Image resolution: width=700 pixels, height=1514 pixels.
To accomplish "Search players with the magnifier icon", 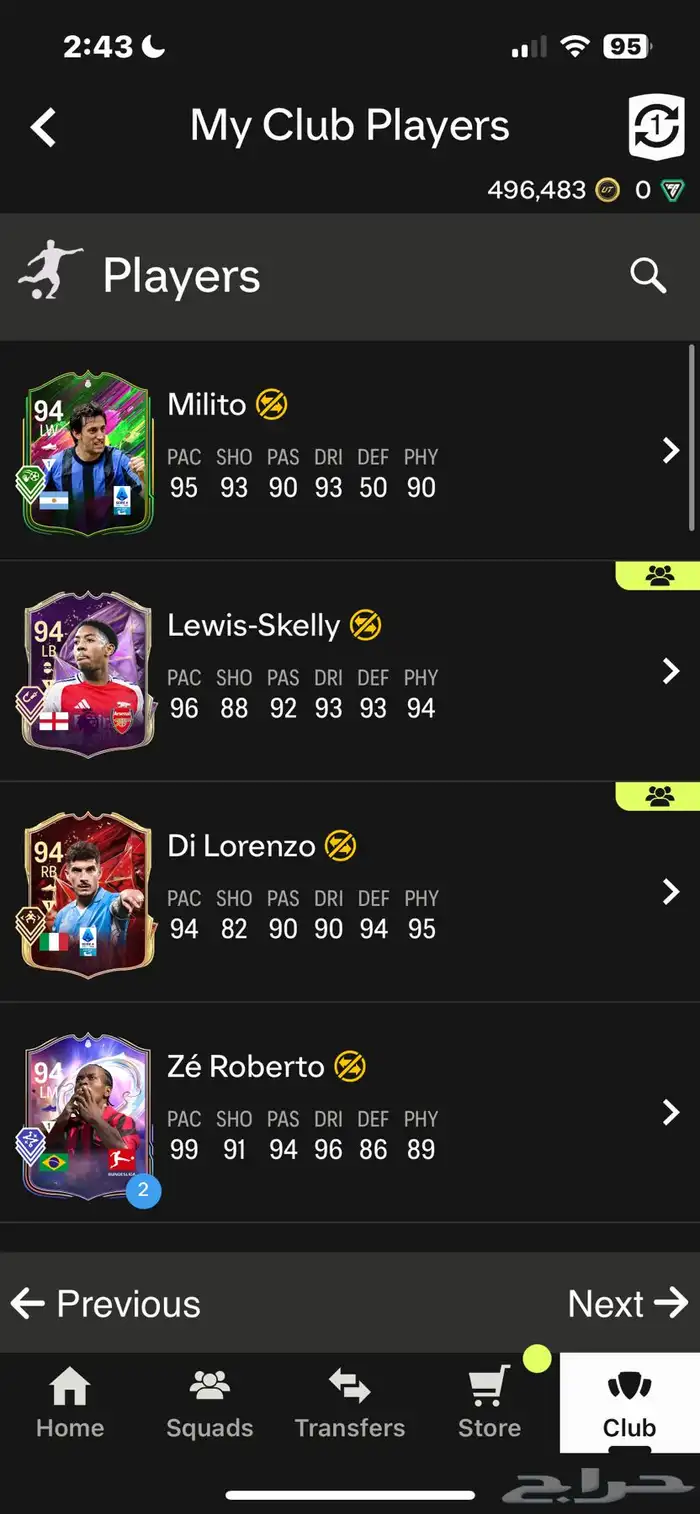I will click(648, 276).
